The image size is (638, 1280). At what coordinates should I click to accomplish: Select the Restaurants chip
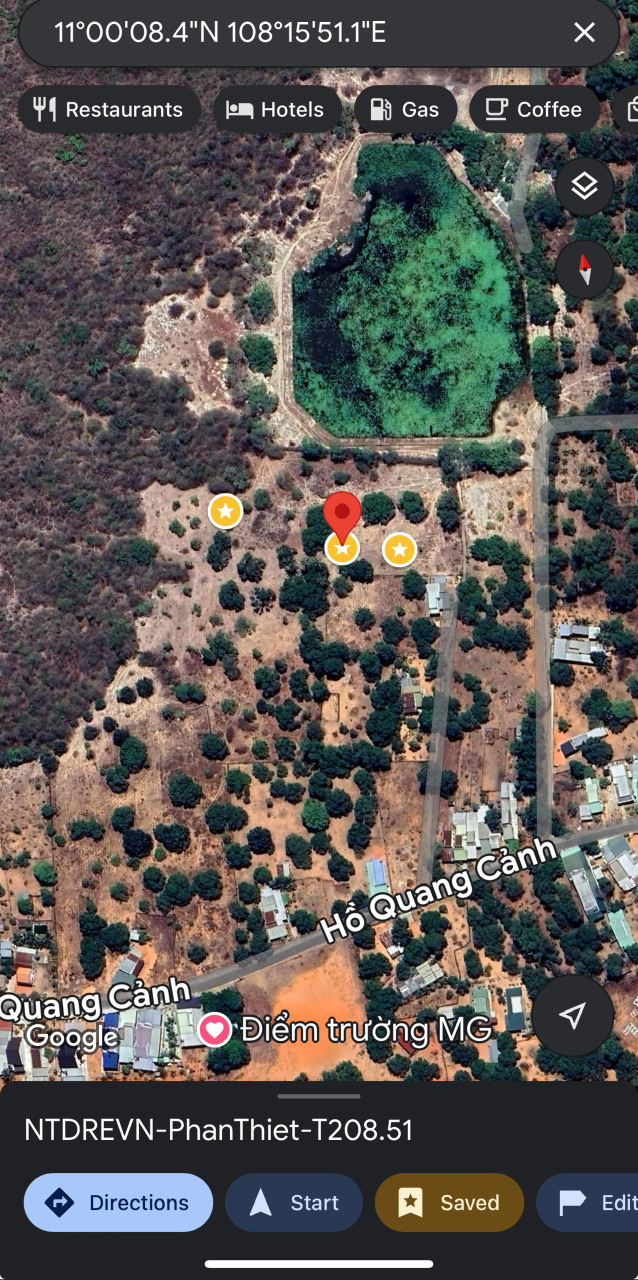[x=109, y=110]
